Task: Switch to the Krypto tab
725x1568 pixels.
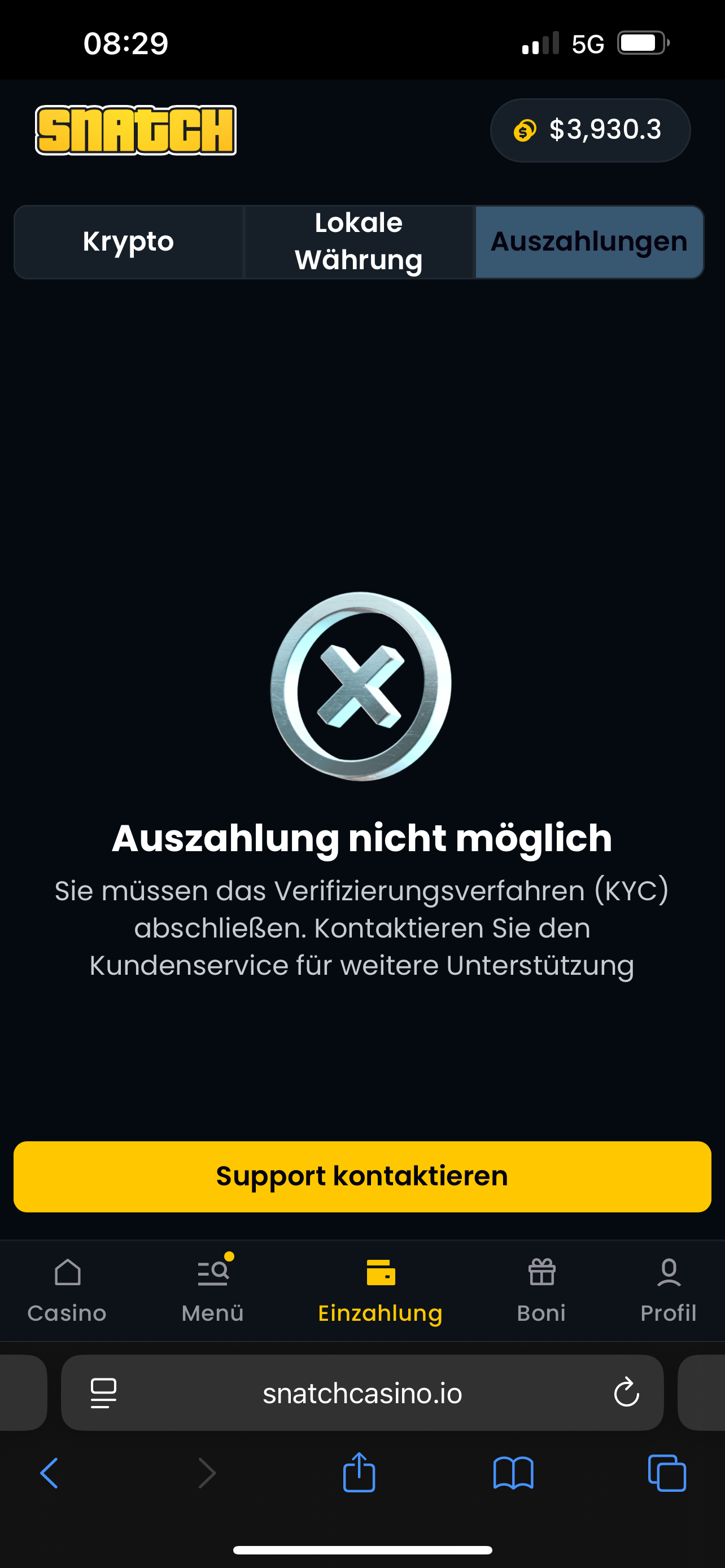Action: click(128, 242)
